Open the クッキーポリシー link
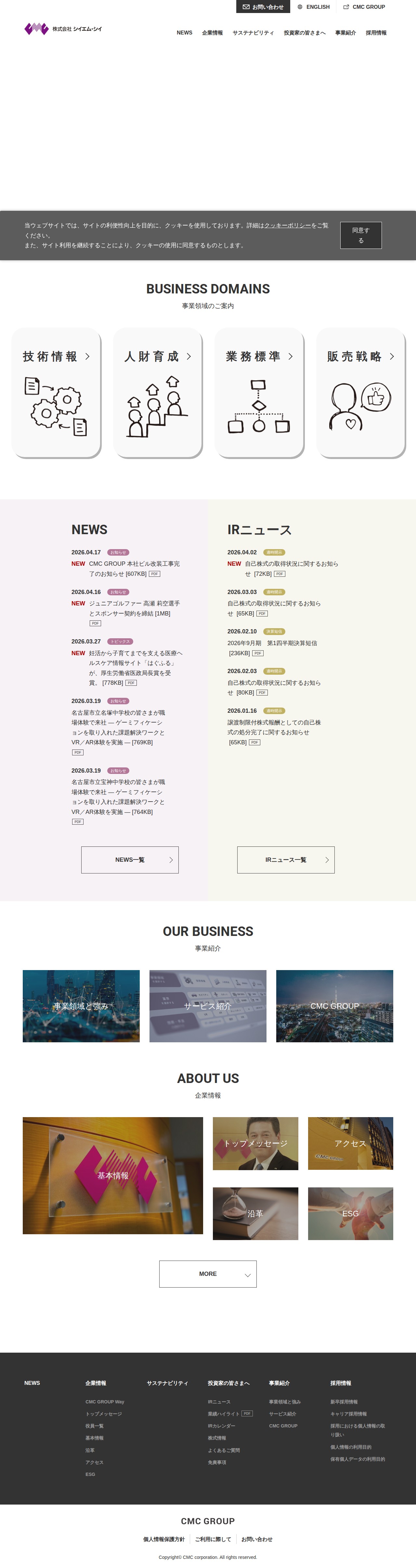416x1568 pixels. (x=287, y=225)
